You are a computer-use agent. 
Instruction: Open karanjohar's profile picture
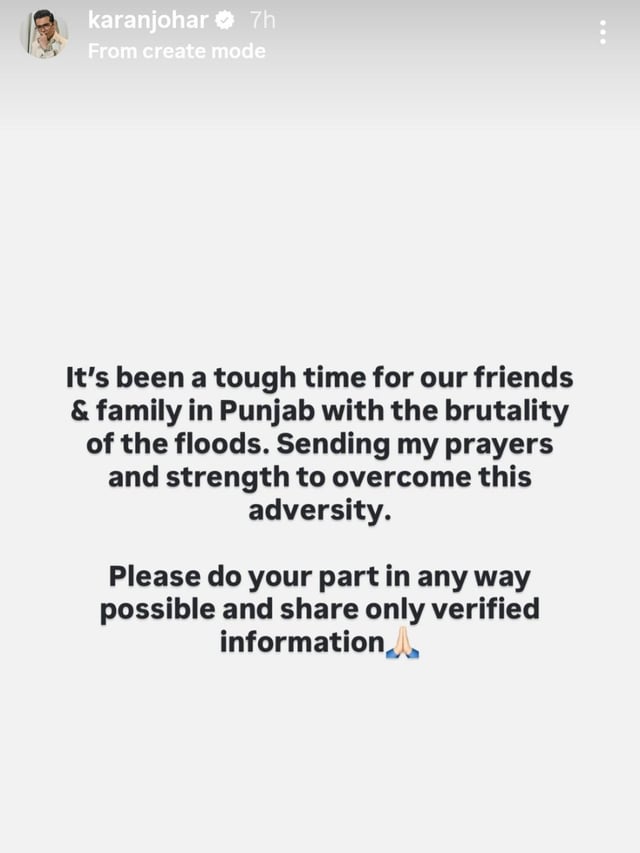pos(43,34)
